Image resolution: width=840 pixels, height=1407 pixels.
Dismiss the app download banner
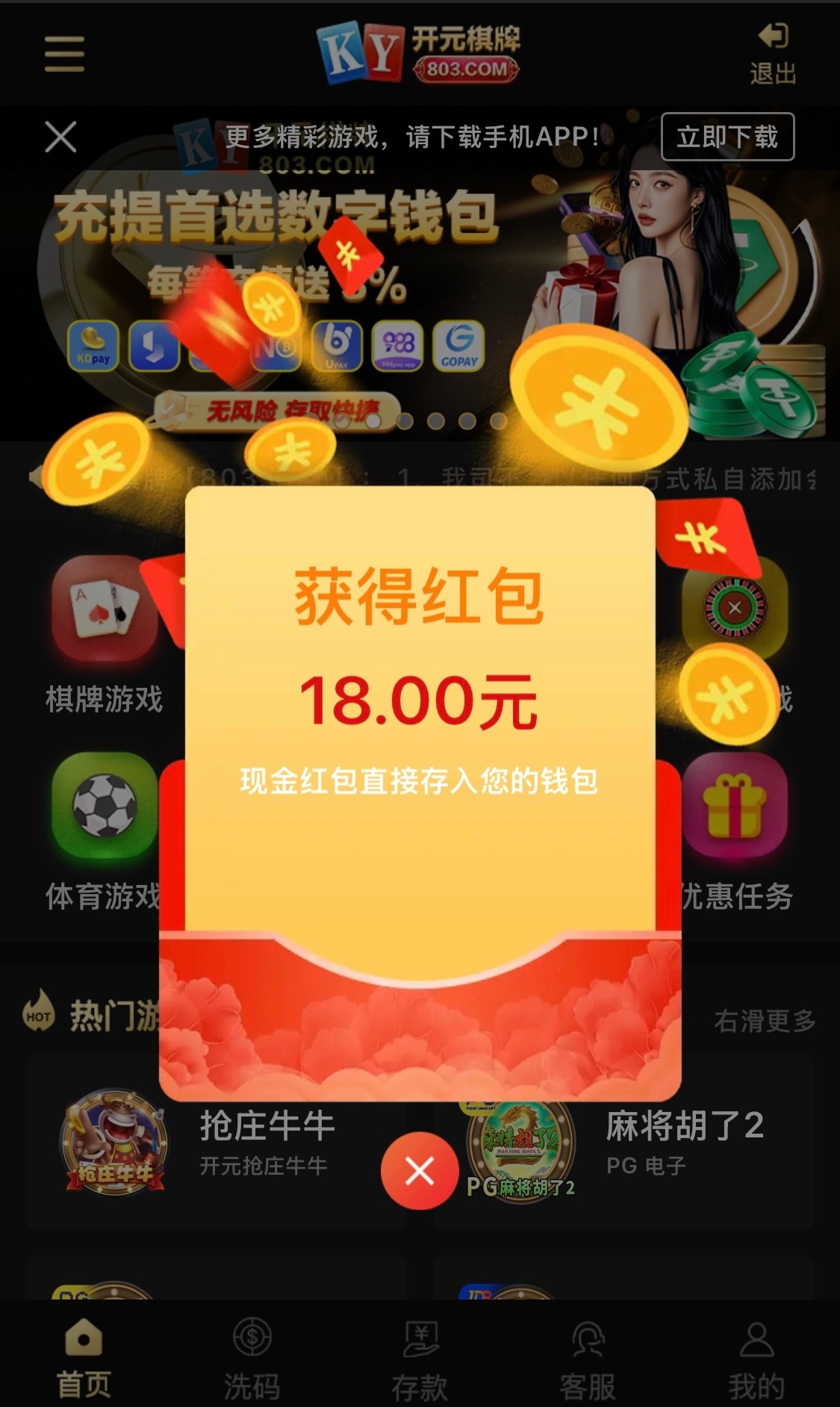pos(60,137)
